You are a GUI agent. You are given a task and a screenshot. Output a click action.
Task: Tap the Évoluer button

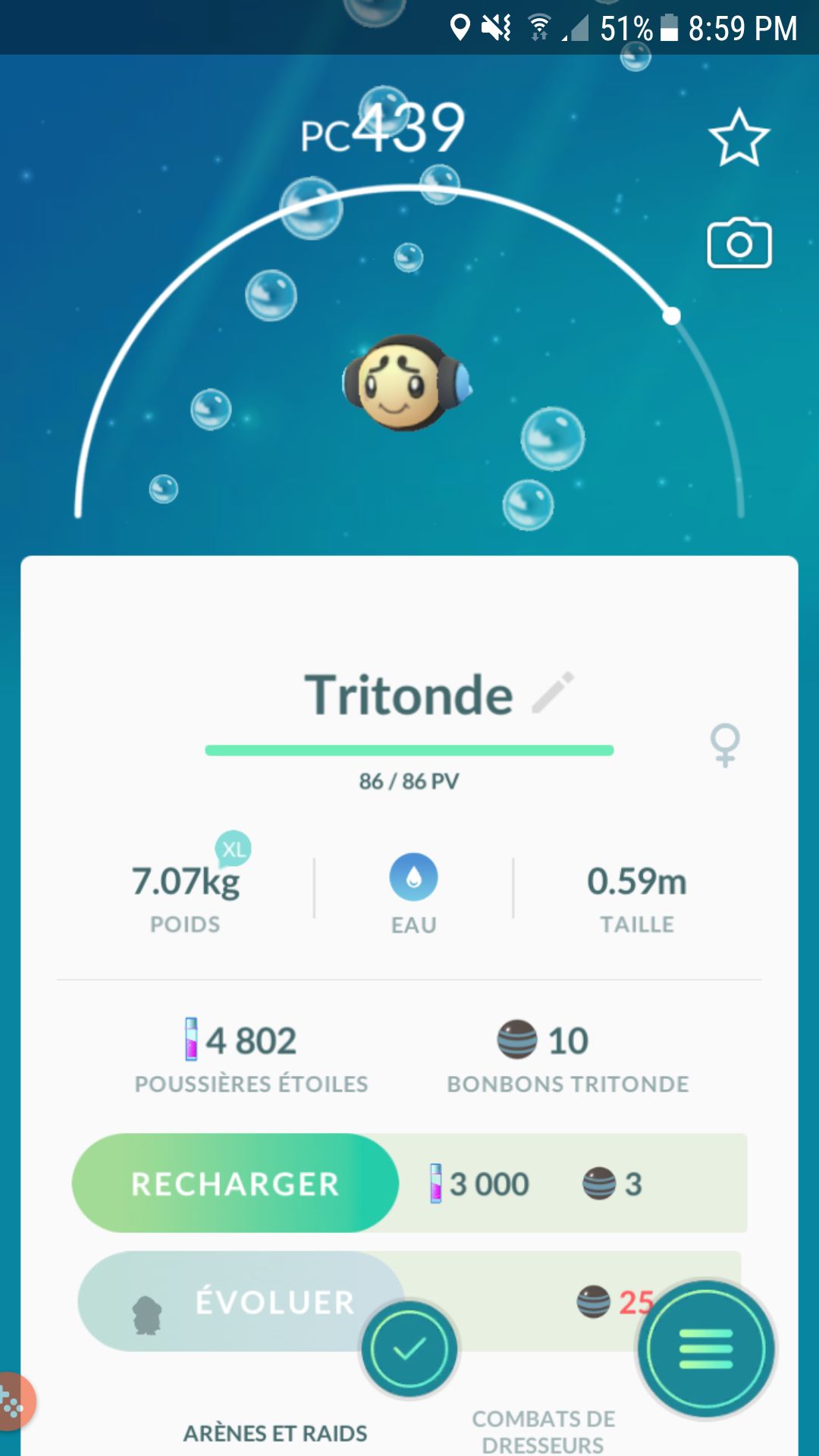click(241, 1301)
